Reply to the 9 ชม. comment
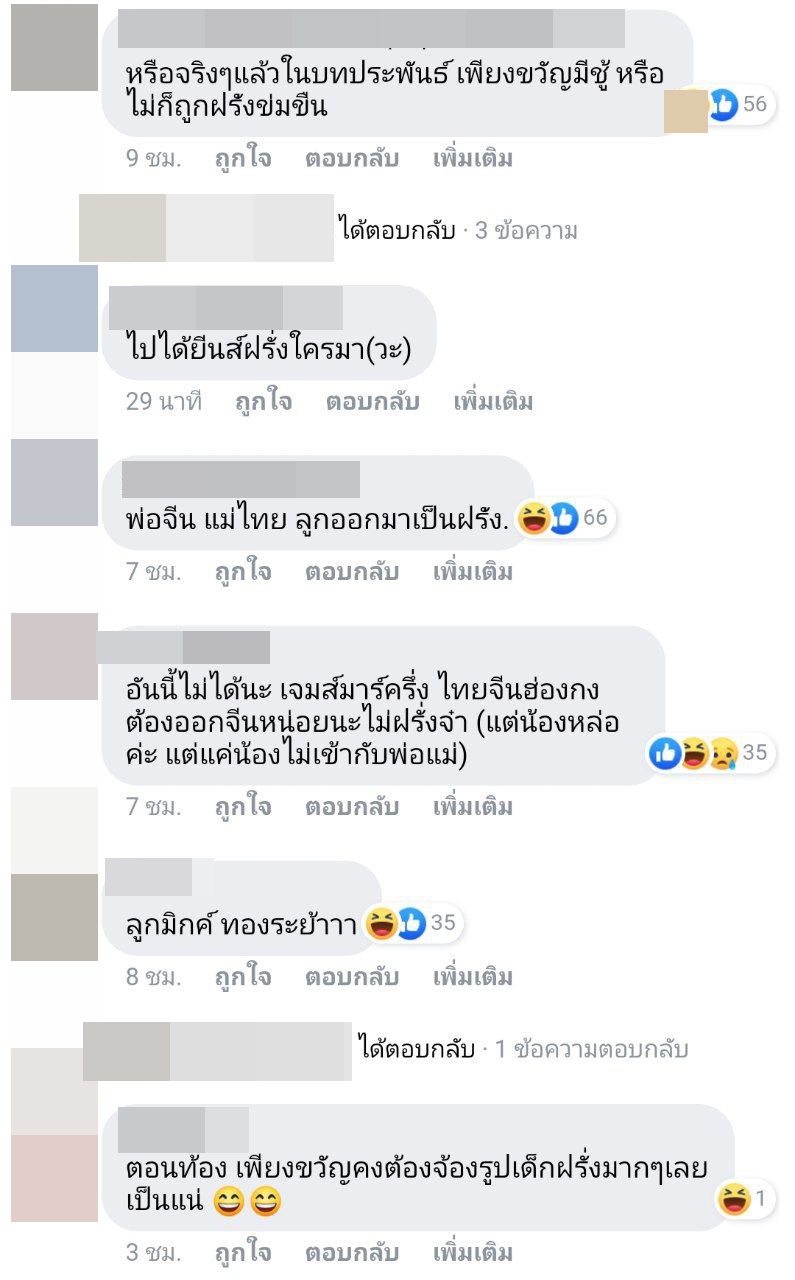Viewport: 795px width, 1280px height. pos(352,158)
